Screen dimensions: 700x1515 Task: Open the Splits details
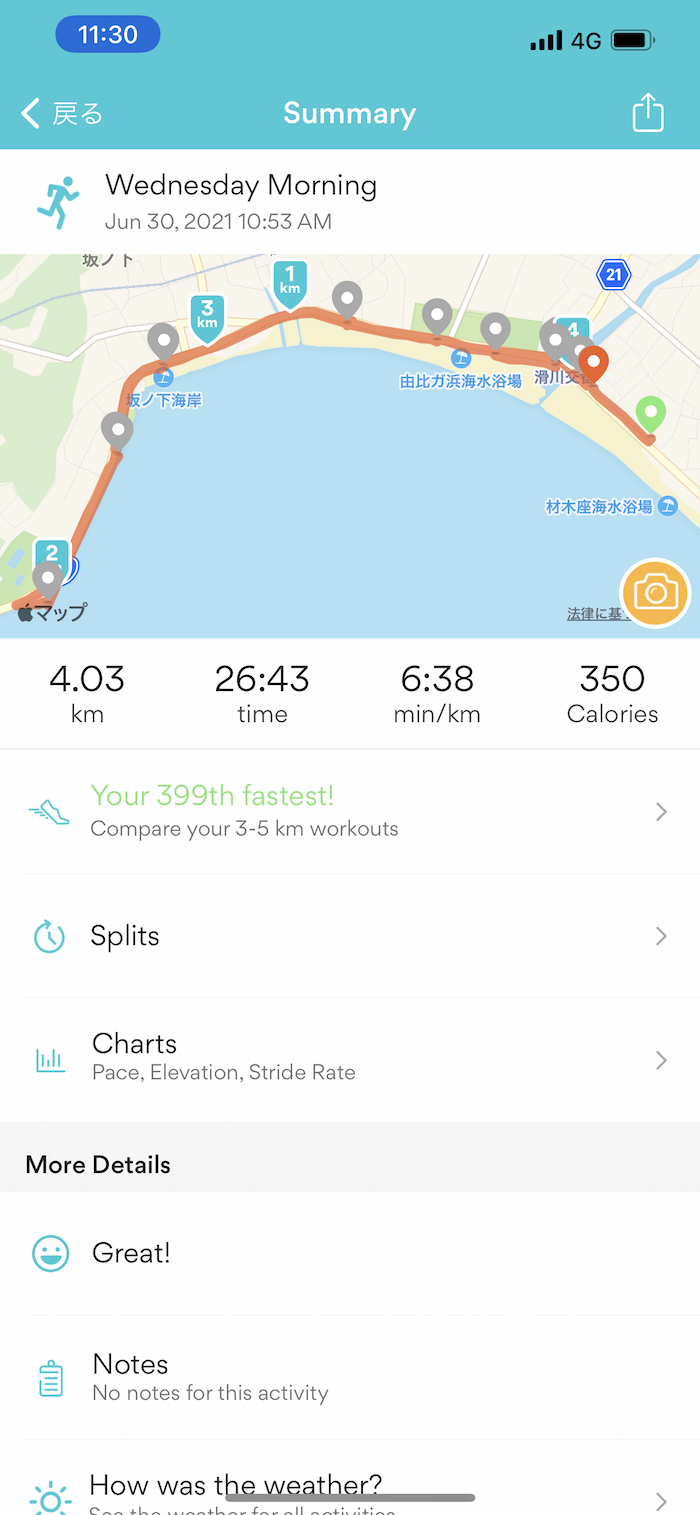click(348, 936)
